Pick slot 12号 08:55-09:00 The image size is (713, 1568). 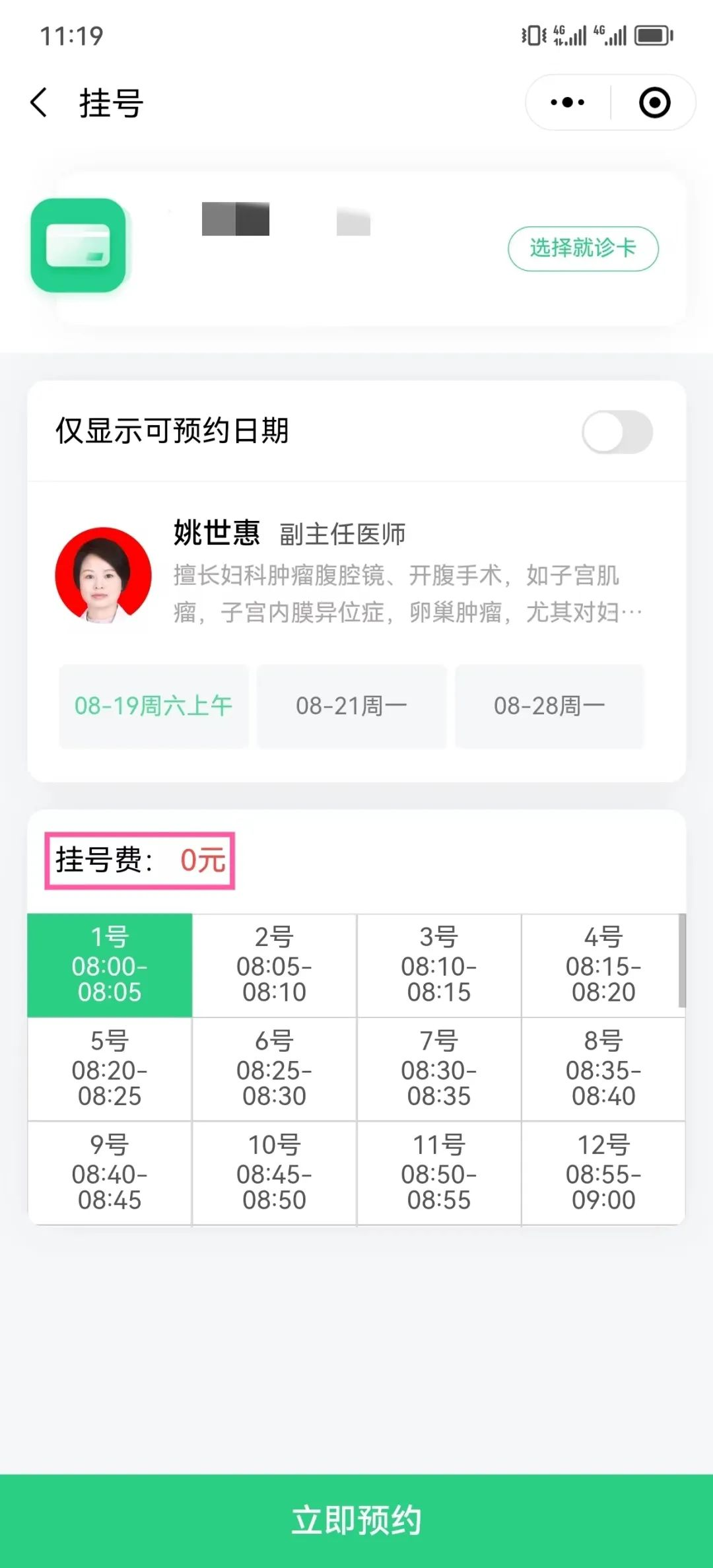603,1173
